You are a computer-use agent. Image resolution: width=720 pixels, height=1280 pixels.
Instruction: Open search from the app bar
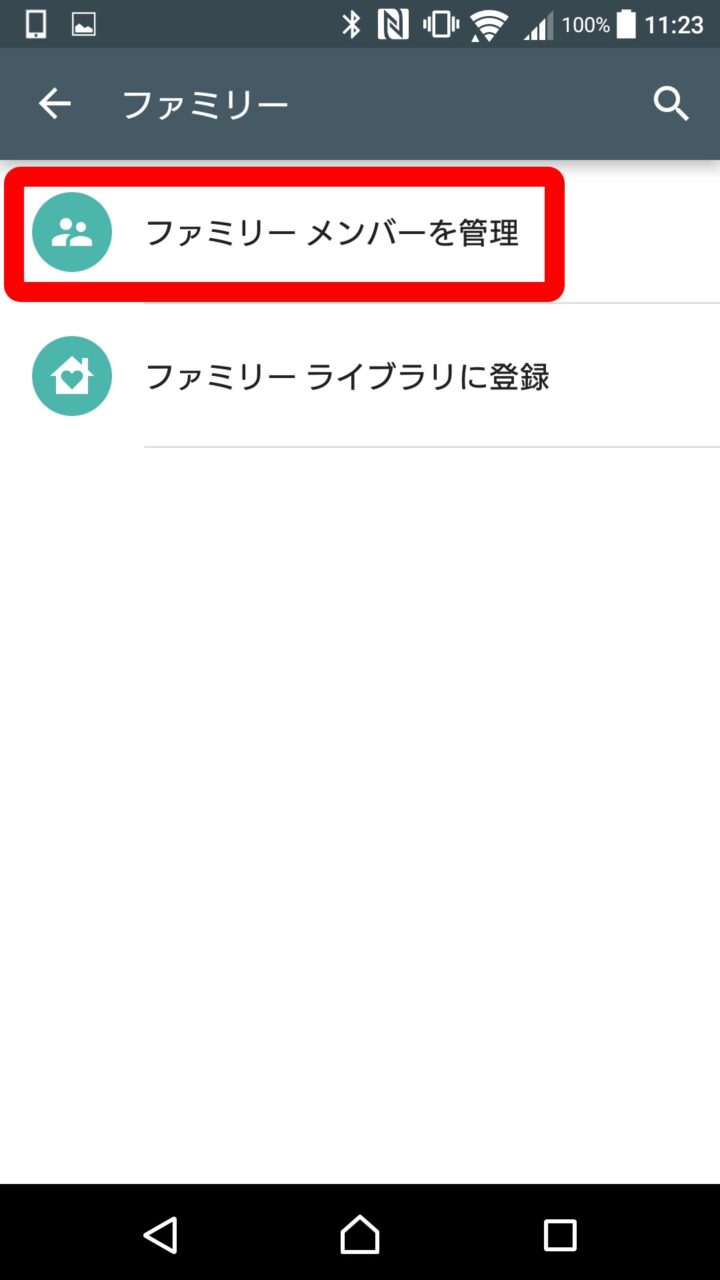(x=671, y=104)
